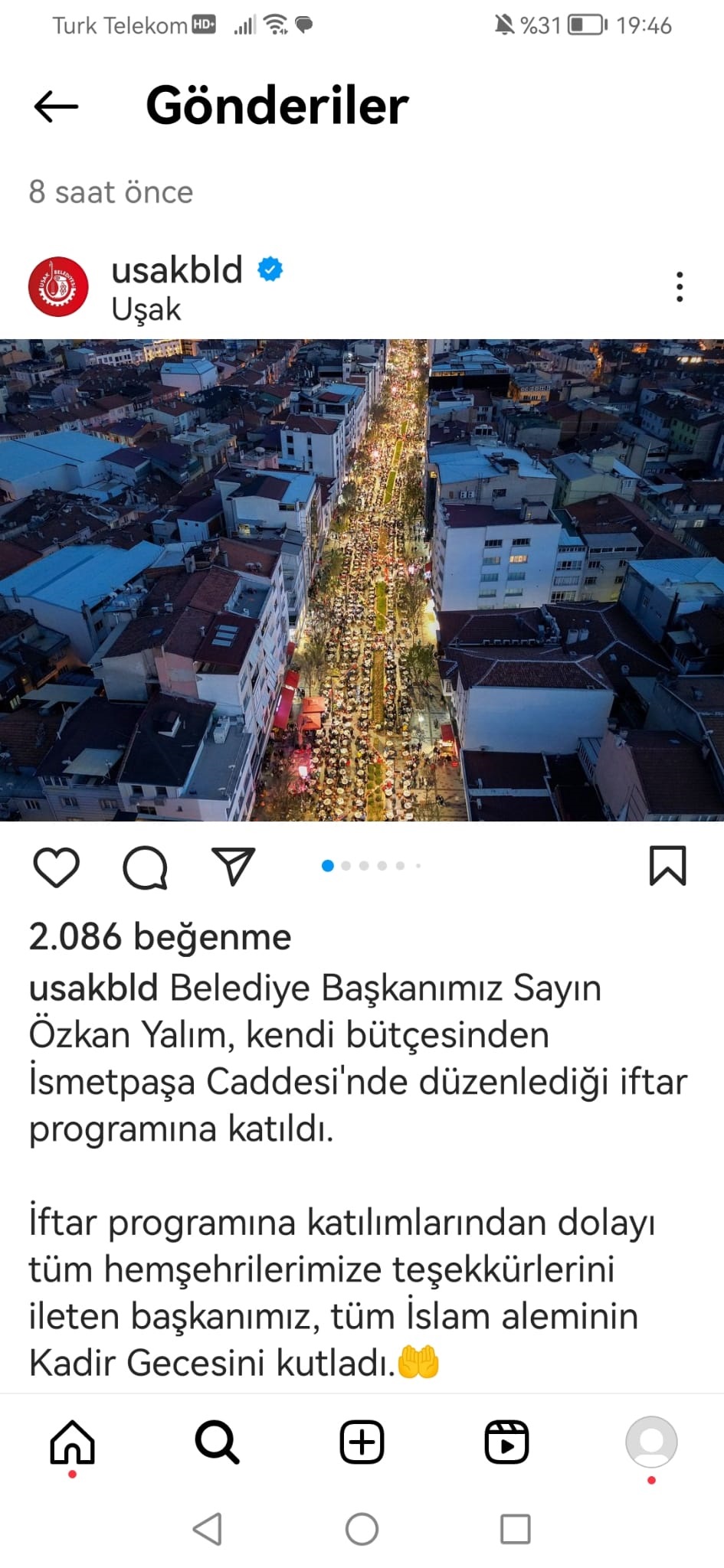Create a new post with plus icon

pyautogui.click(x=362, y=1442)
